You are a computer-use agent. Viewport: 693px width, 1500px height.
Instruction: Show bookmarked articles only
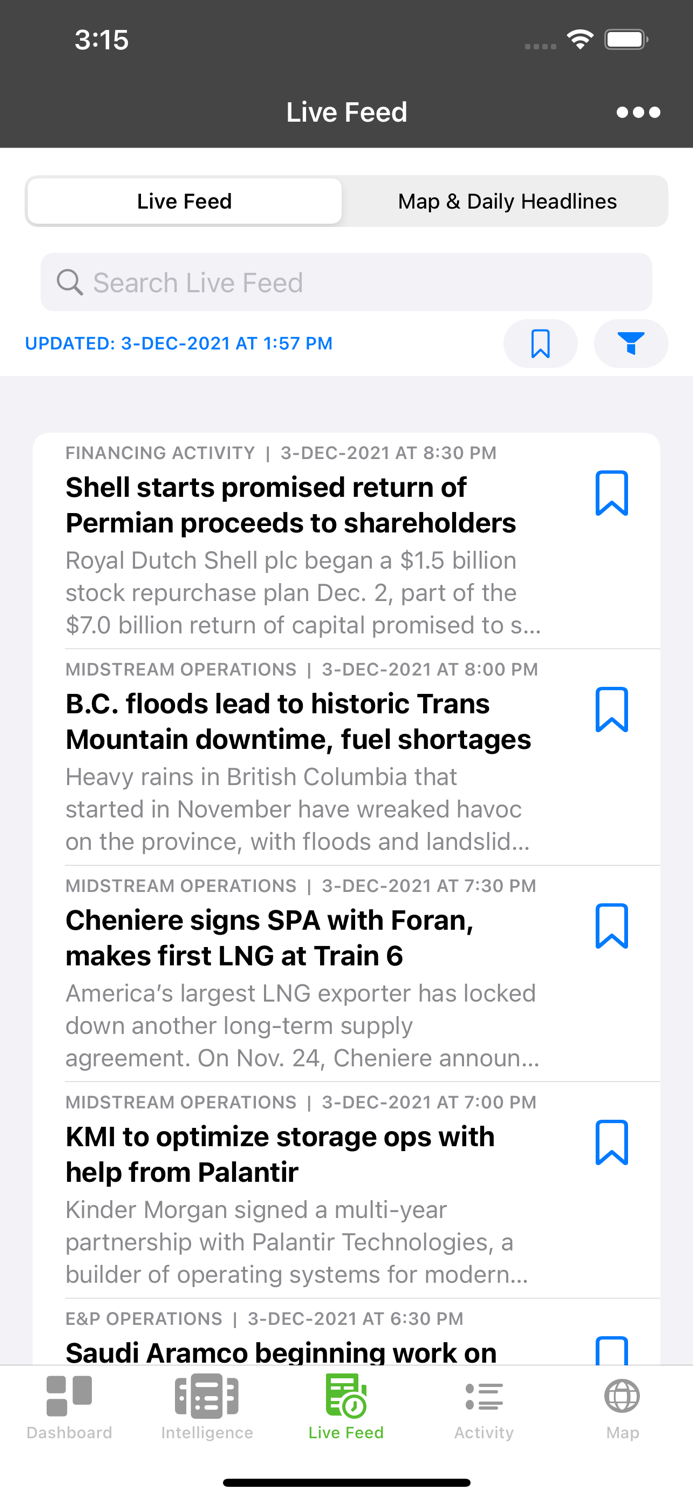coord(540,343)
